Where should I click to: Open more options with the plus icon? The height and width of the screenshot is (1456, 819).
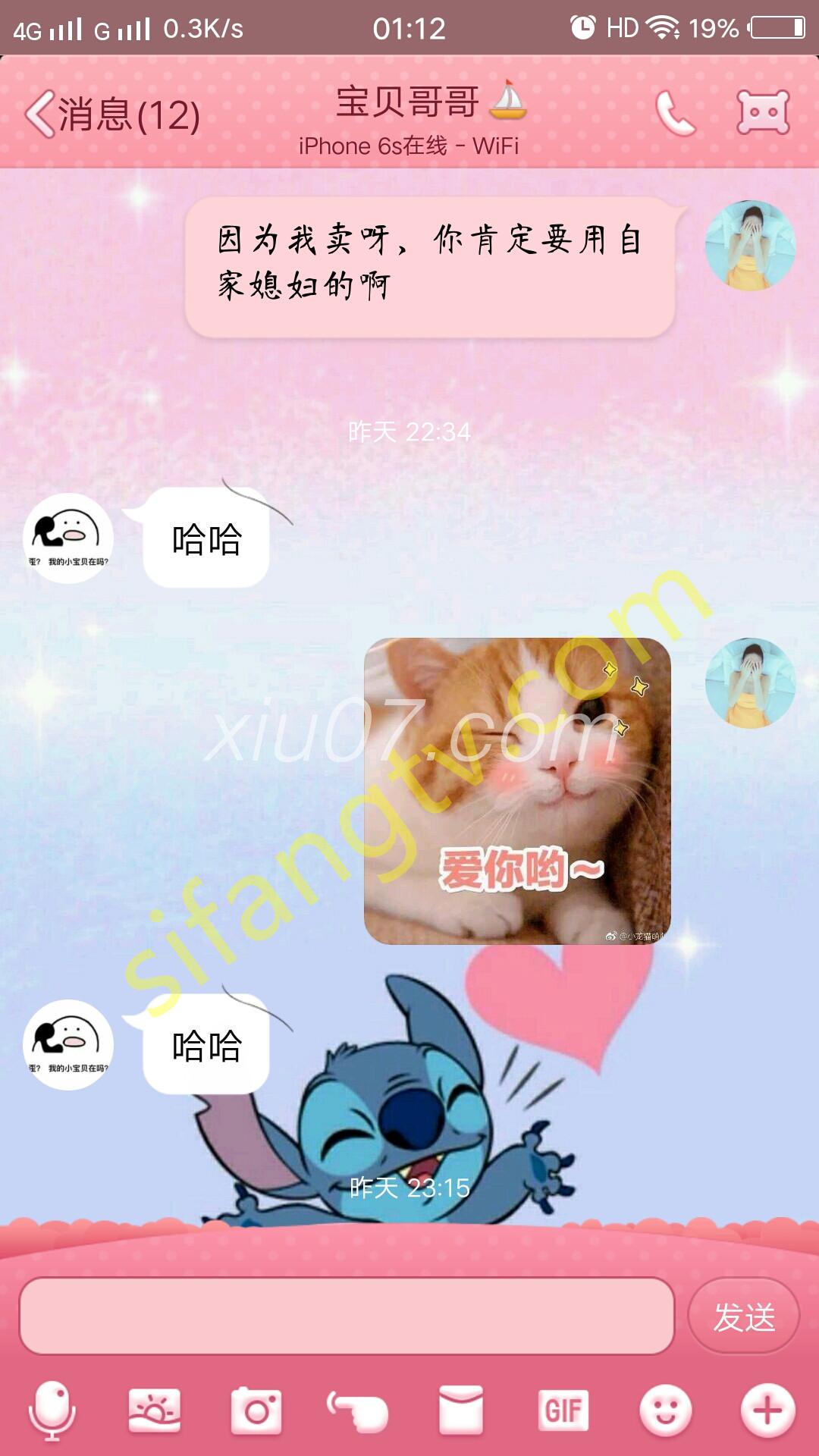(x=767, y=1410)
